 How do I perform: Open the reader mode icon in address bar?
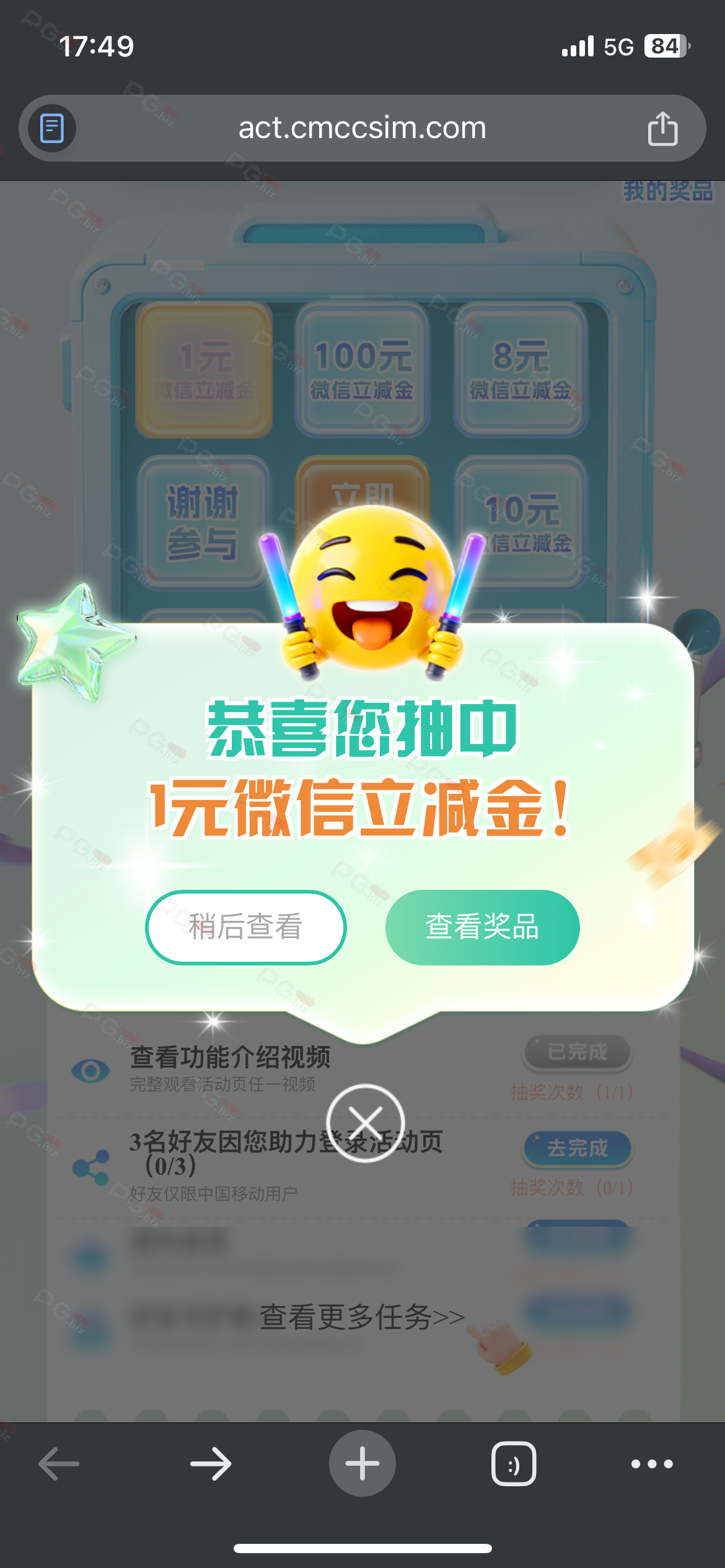(52, 128)
